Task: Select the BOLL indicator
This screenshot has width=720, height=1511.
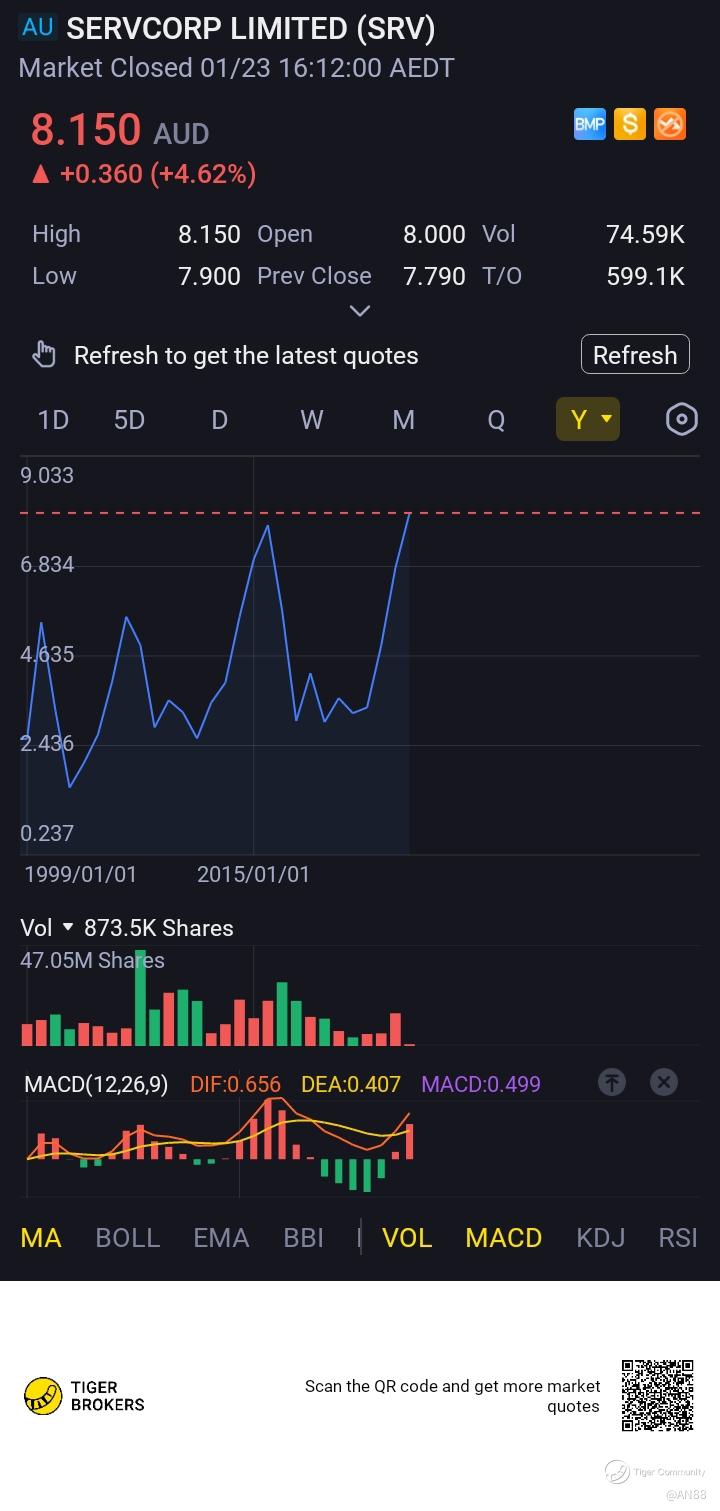Action: (x=127, y=1238)
